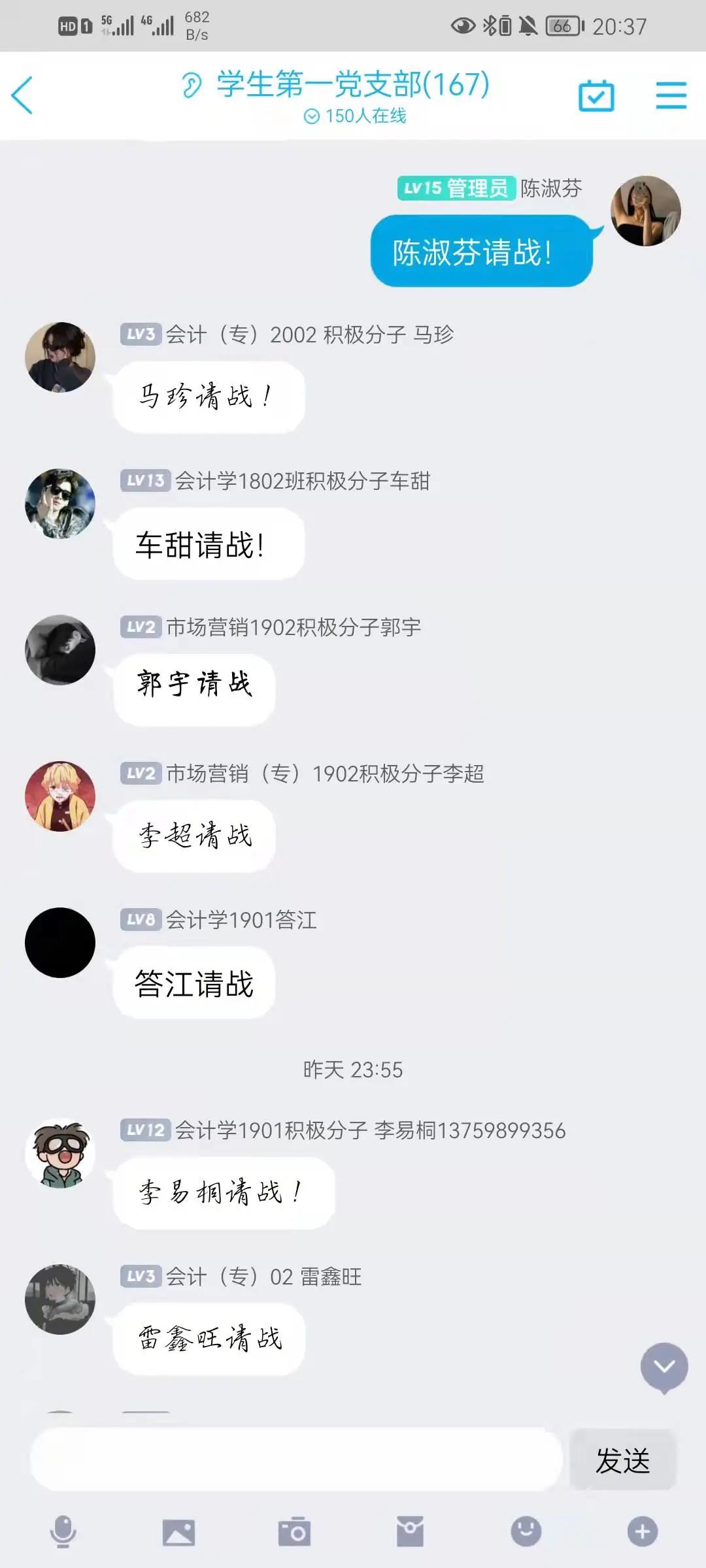
Task: Open the camera to take photo
Action: (295, 1532)
